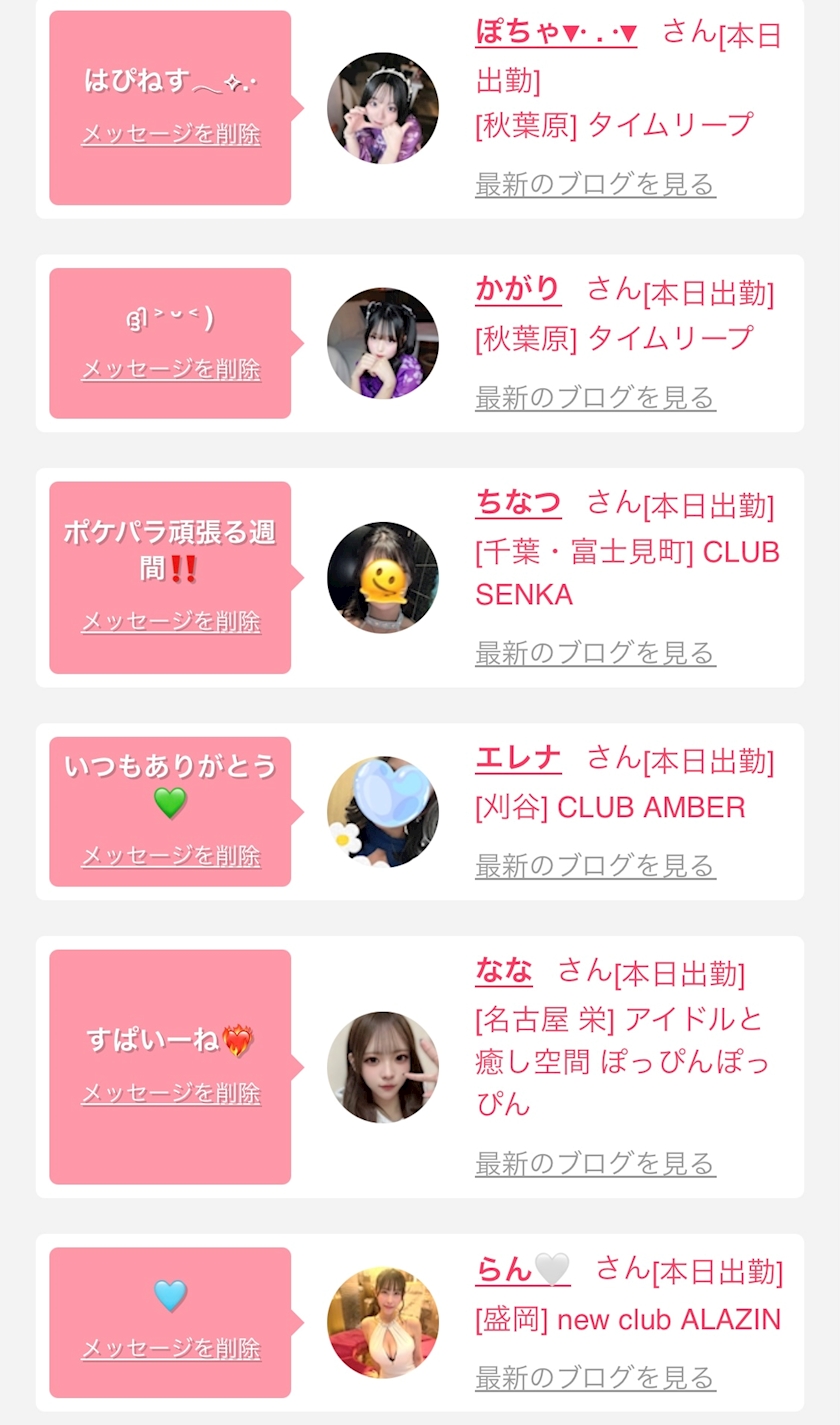Tap なな's profile photo
The image size is (840, 1425).
[383, 1067]
